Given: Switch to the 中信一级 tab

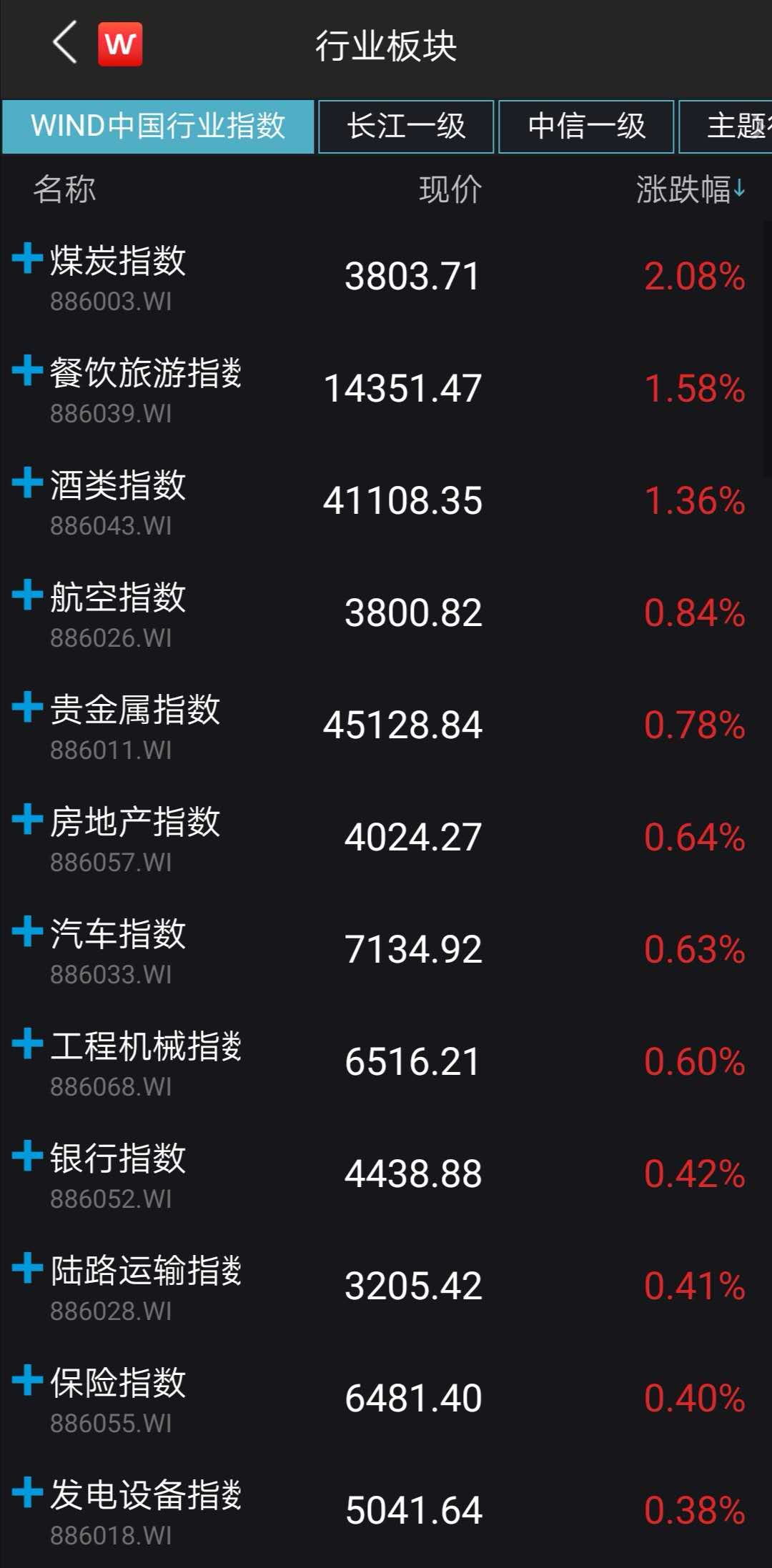Looking at the screenshot, I should point(586,126).
